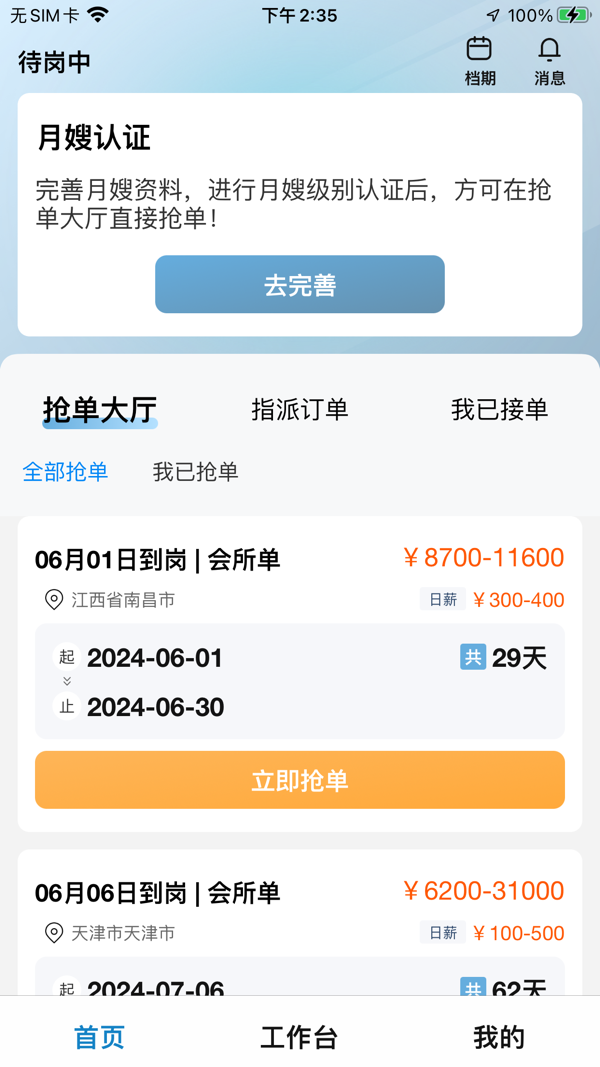Select the 我已抢单 filter
Image resolution: width=600 pixels, height=1067 pixels.
[x=196, y=472]
